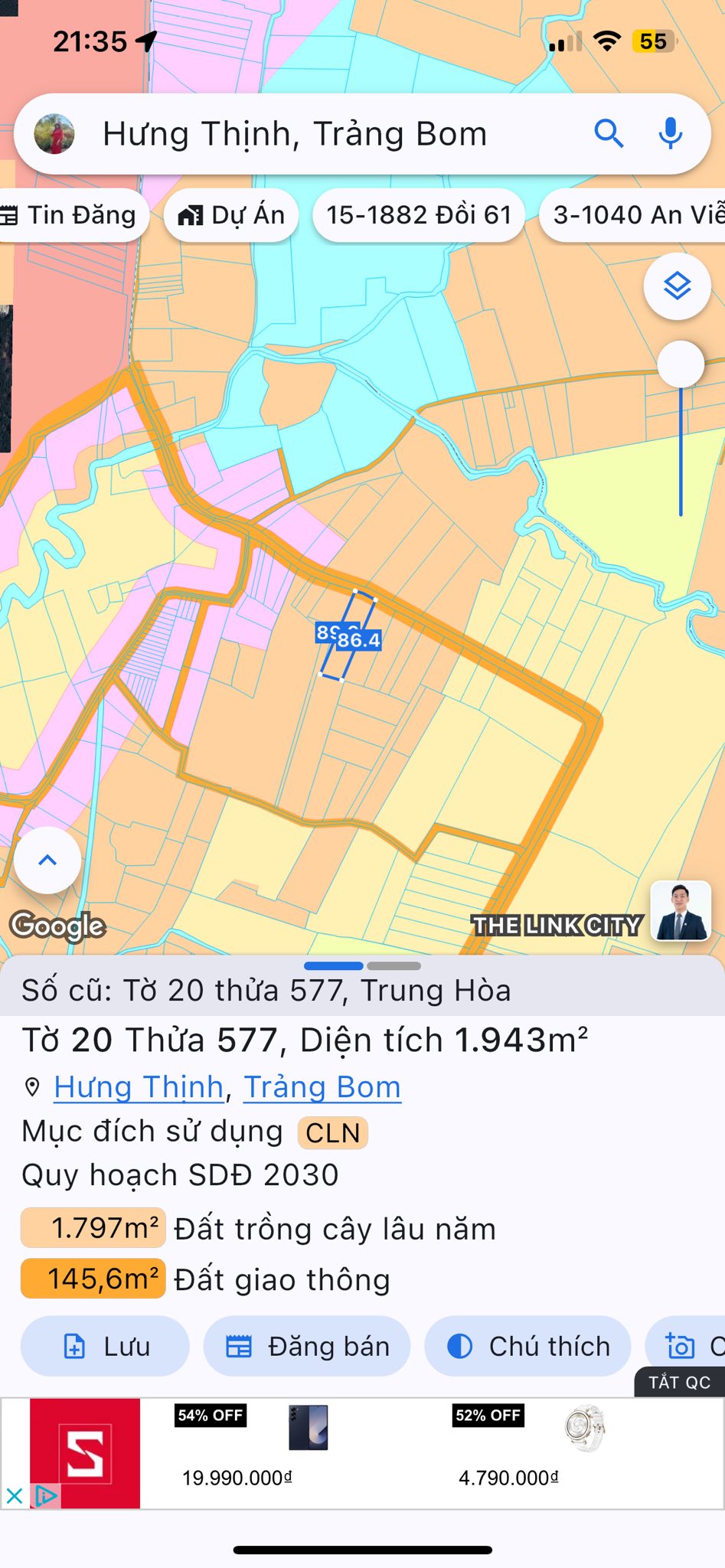Close the Shopee ad banner
The image size is (725, 1568).
pos(14,1495)
